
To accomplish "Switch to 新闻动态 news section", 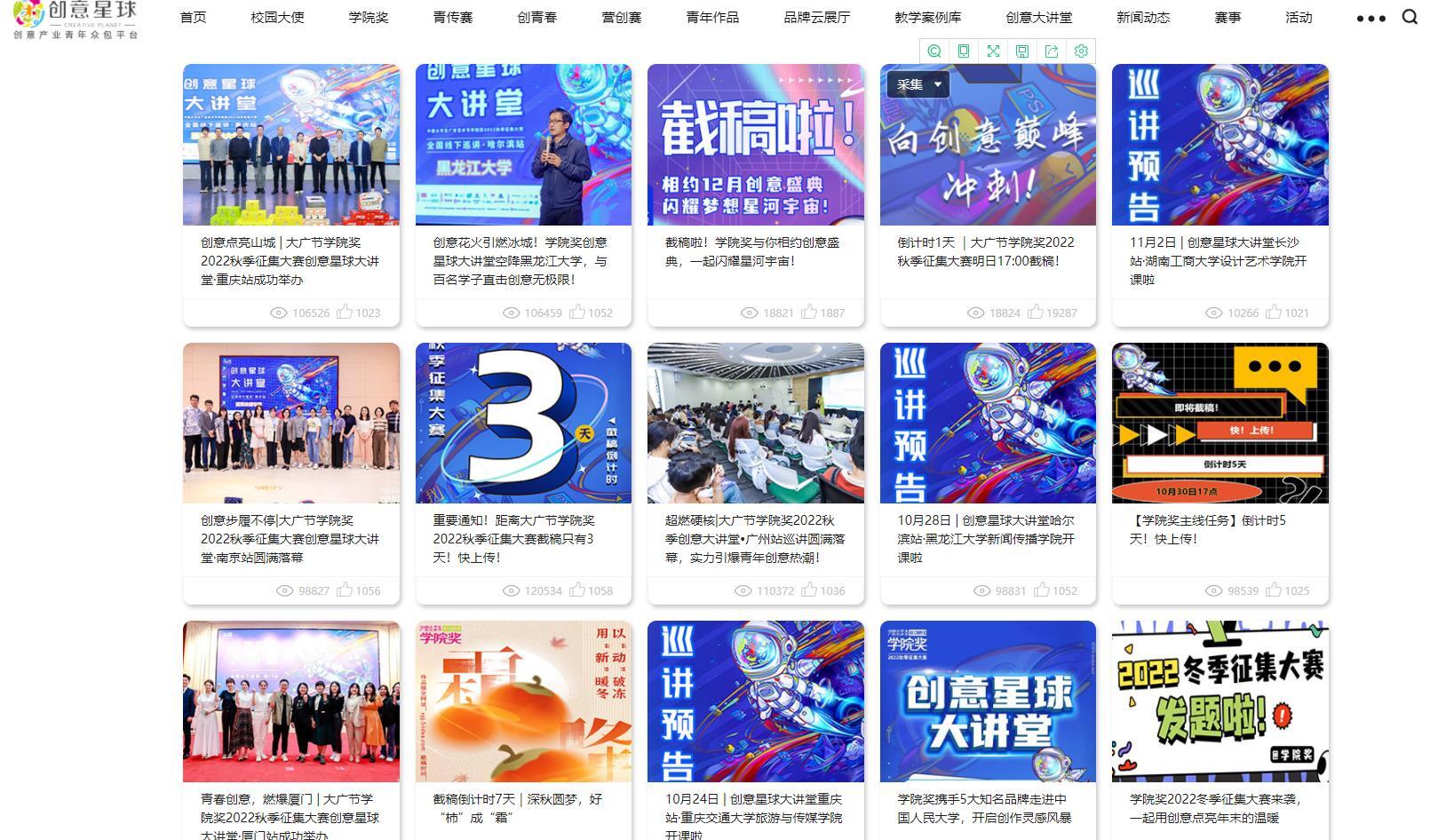I will point(1142,17).
